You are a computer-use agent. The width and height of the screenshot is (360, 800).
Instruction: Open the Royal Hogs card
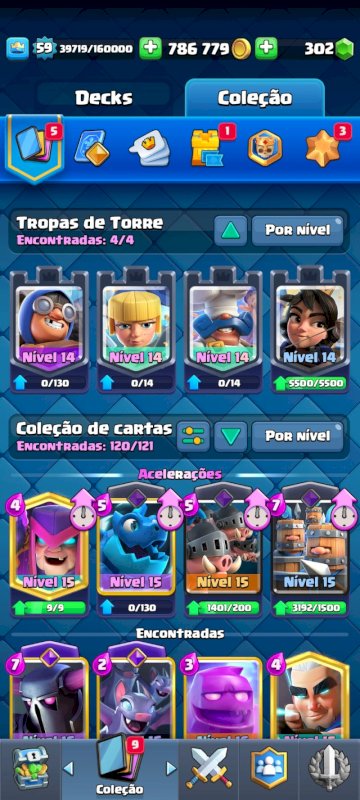point(223,550)
